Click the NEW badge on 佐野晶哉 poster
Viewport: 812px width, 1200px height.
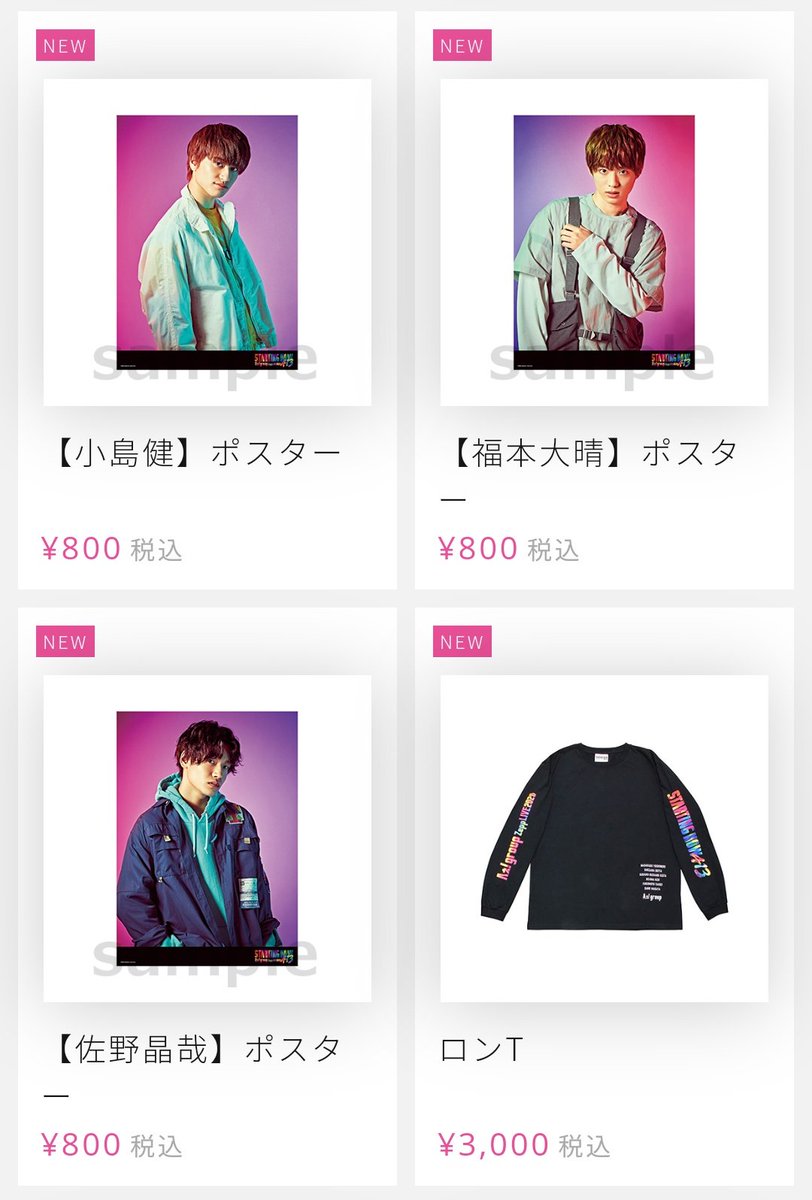point(63,642)
